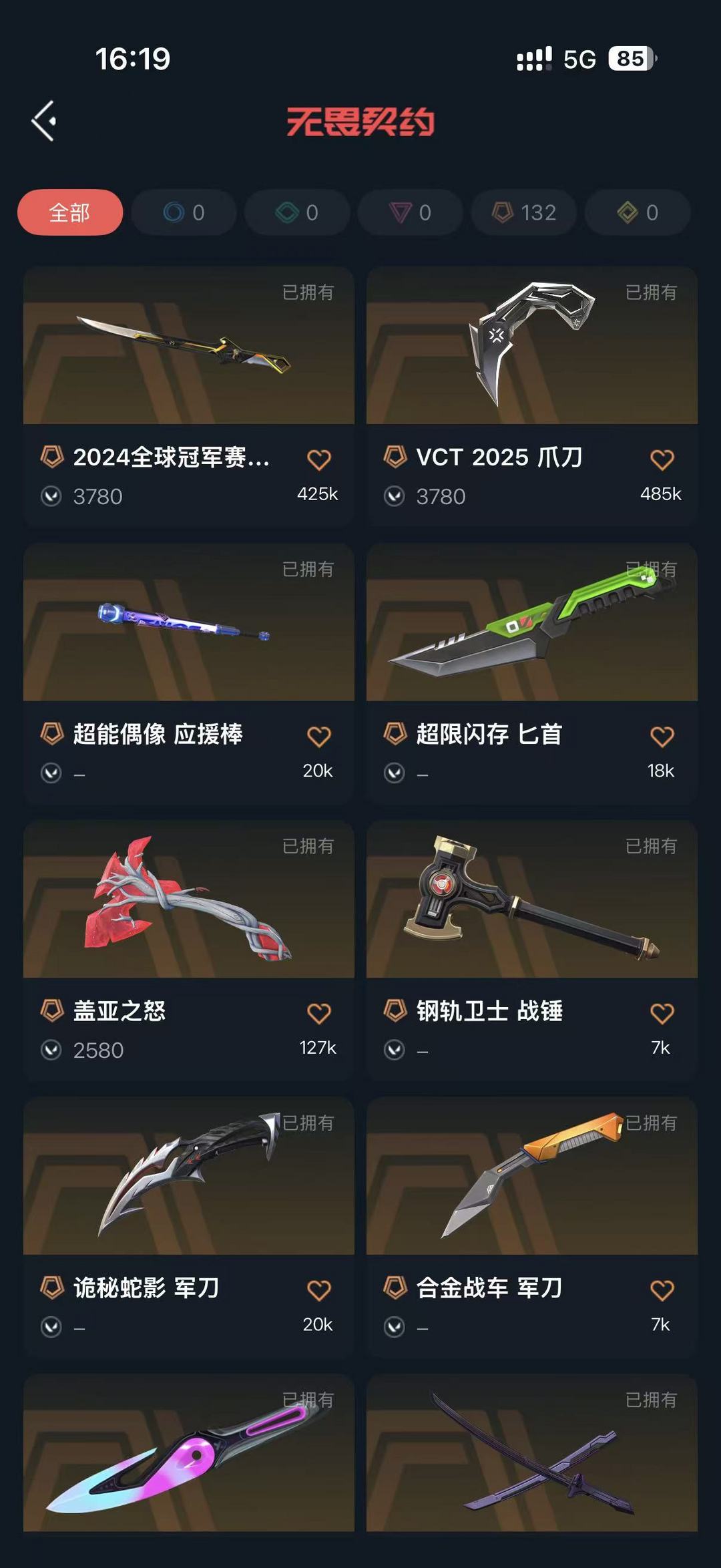Viewport: 721px width, 1568px height.
Task: View the katana skin thumbnail at bottom right
Action: (x=532, y=1469)
